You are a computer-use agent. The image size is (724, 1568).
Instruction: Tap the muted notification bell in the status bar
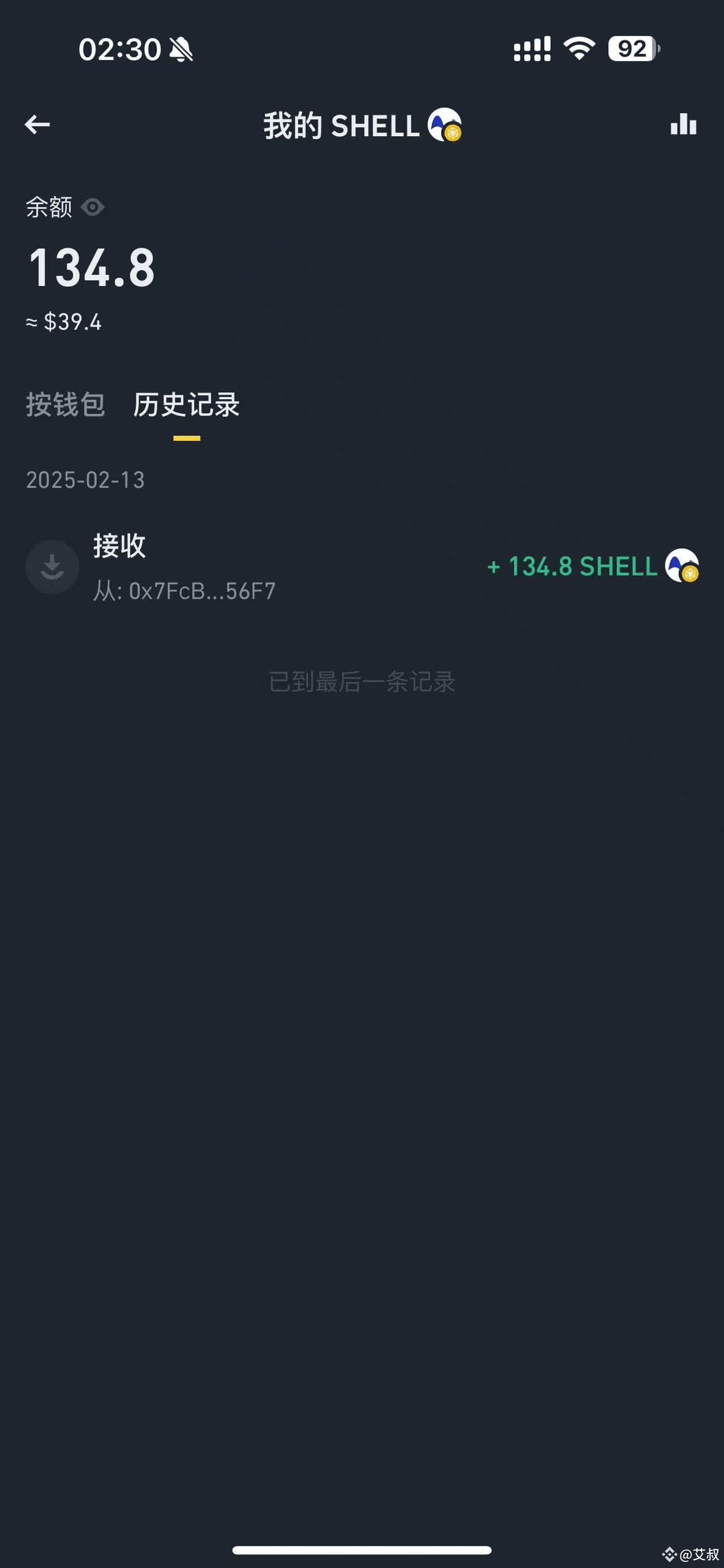(182, 50)
